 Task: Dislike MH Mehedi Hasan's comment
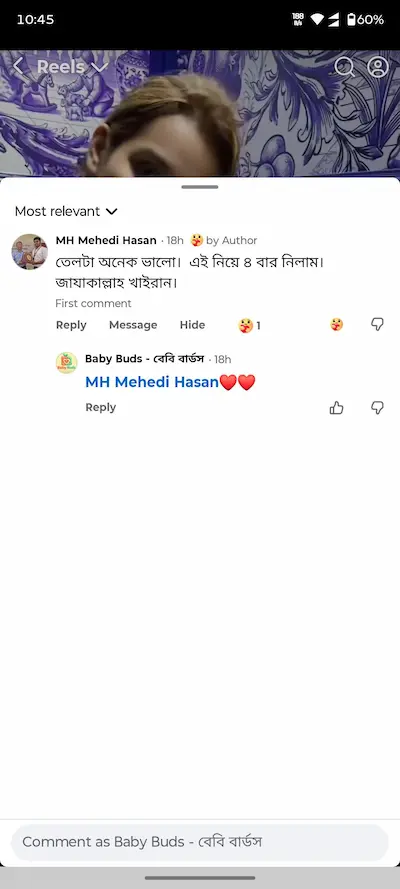pos(377,324)
